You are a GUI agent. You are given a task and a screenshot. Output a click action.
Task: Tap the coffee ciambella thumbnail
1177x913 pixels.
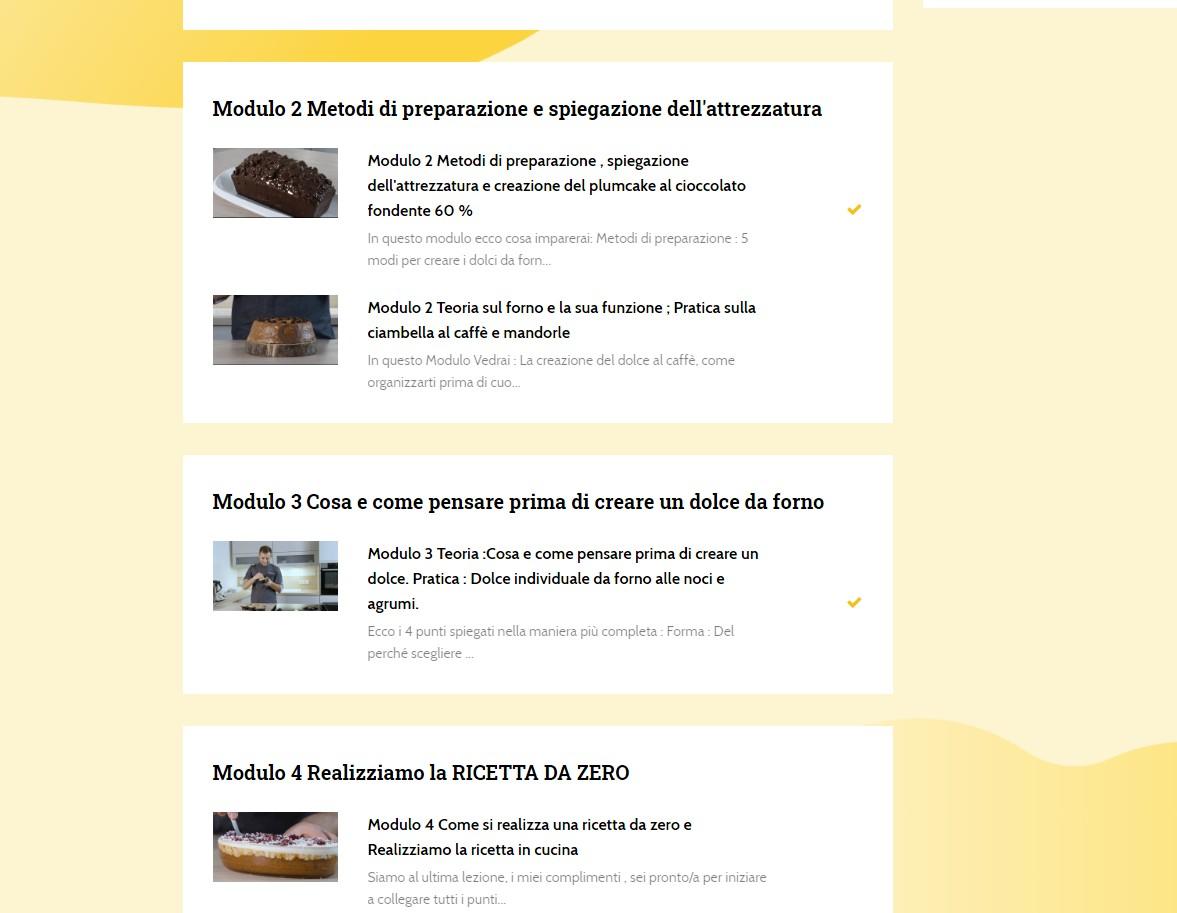pyautogui.click(x=275, y=330)
